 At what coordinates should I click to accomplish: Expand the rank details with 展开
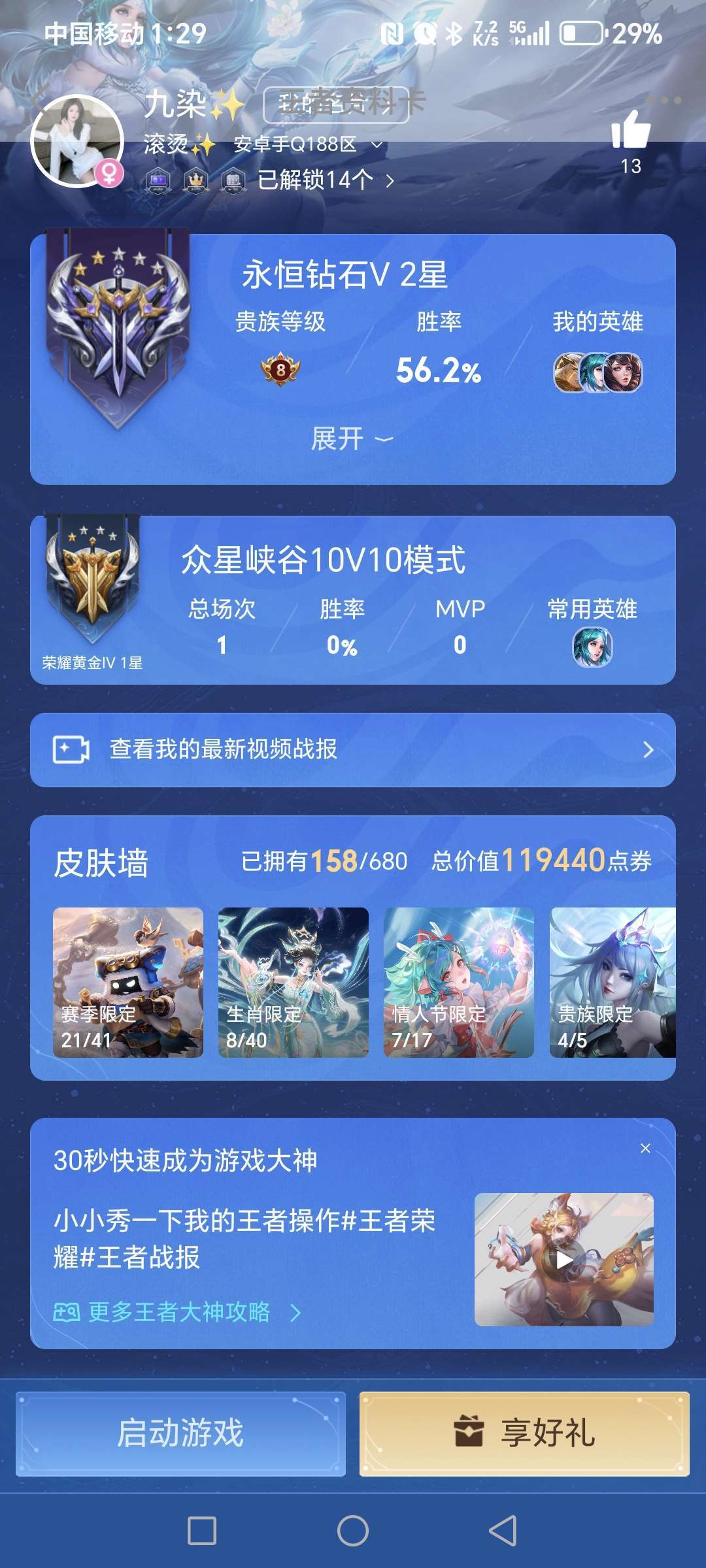(352, 438)
